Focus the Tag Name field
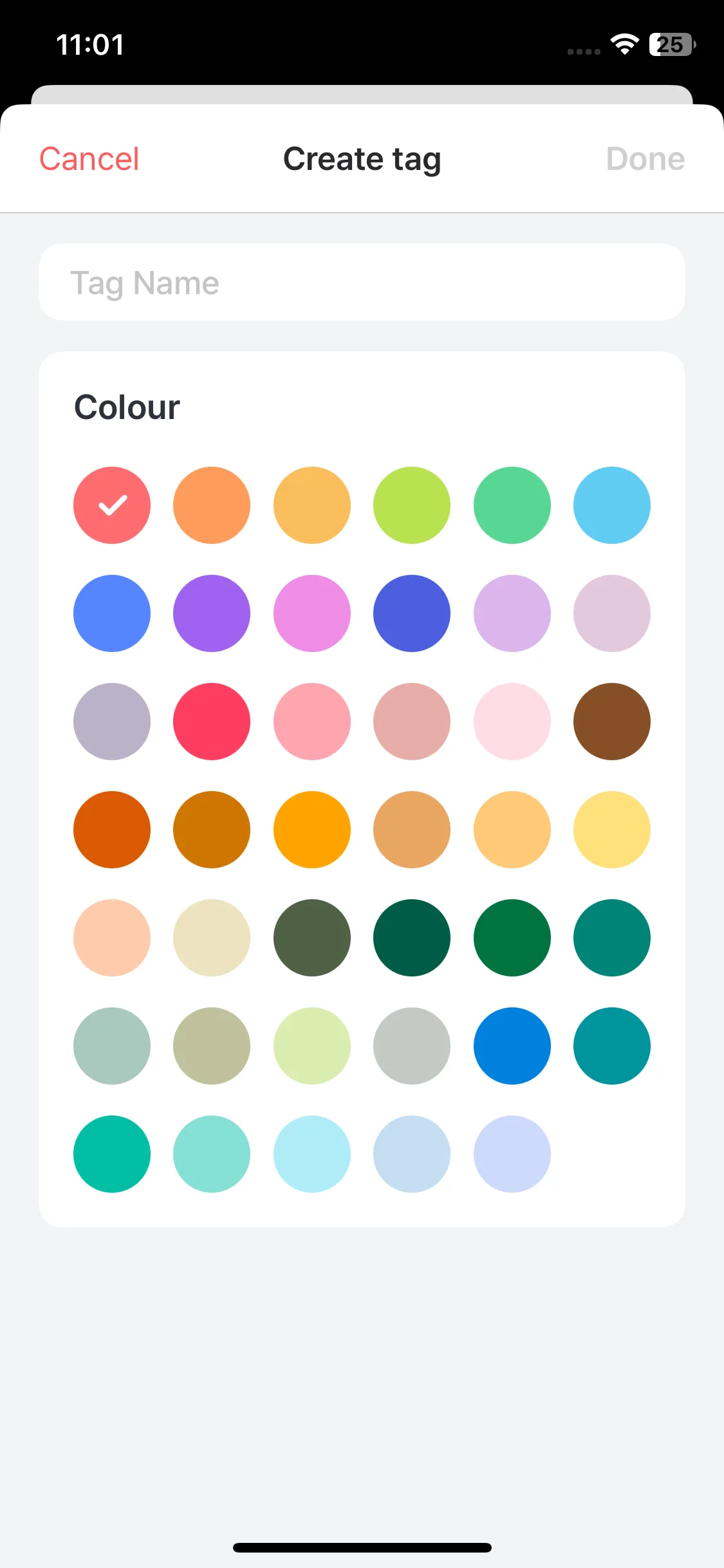Viewport: 724px width, 1568px height. 362,282
